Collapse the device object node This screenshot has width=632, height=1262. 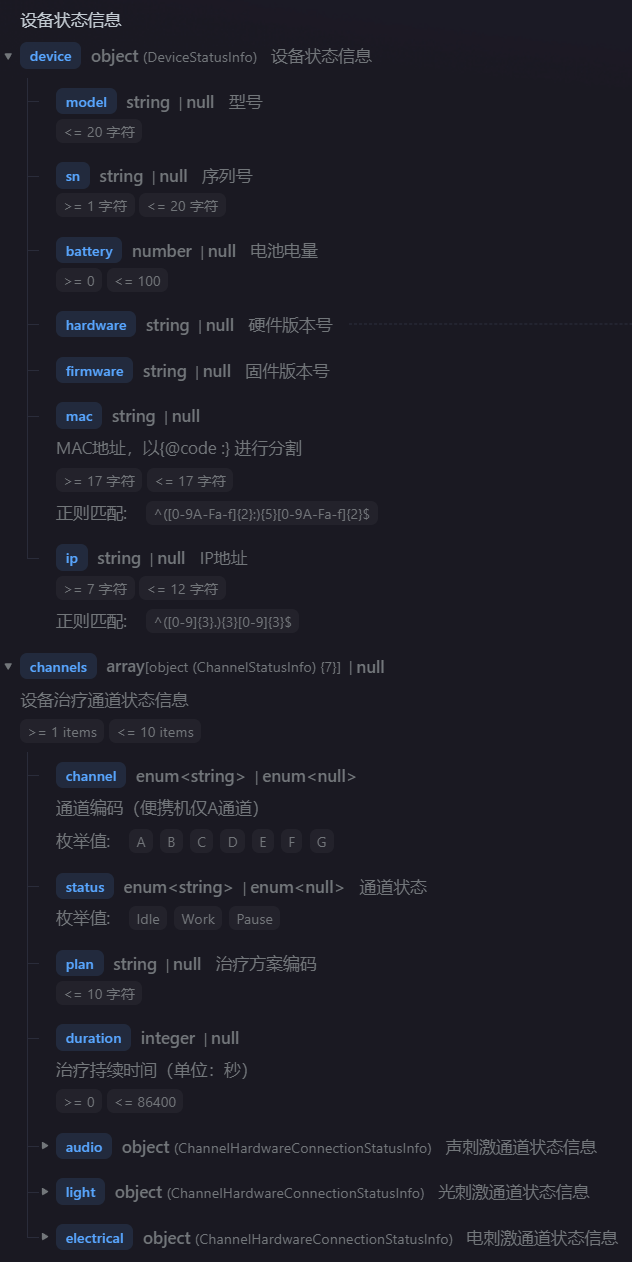pyautogui.click(x=9, y=56)
